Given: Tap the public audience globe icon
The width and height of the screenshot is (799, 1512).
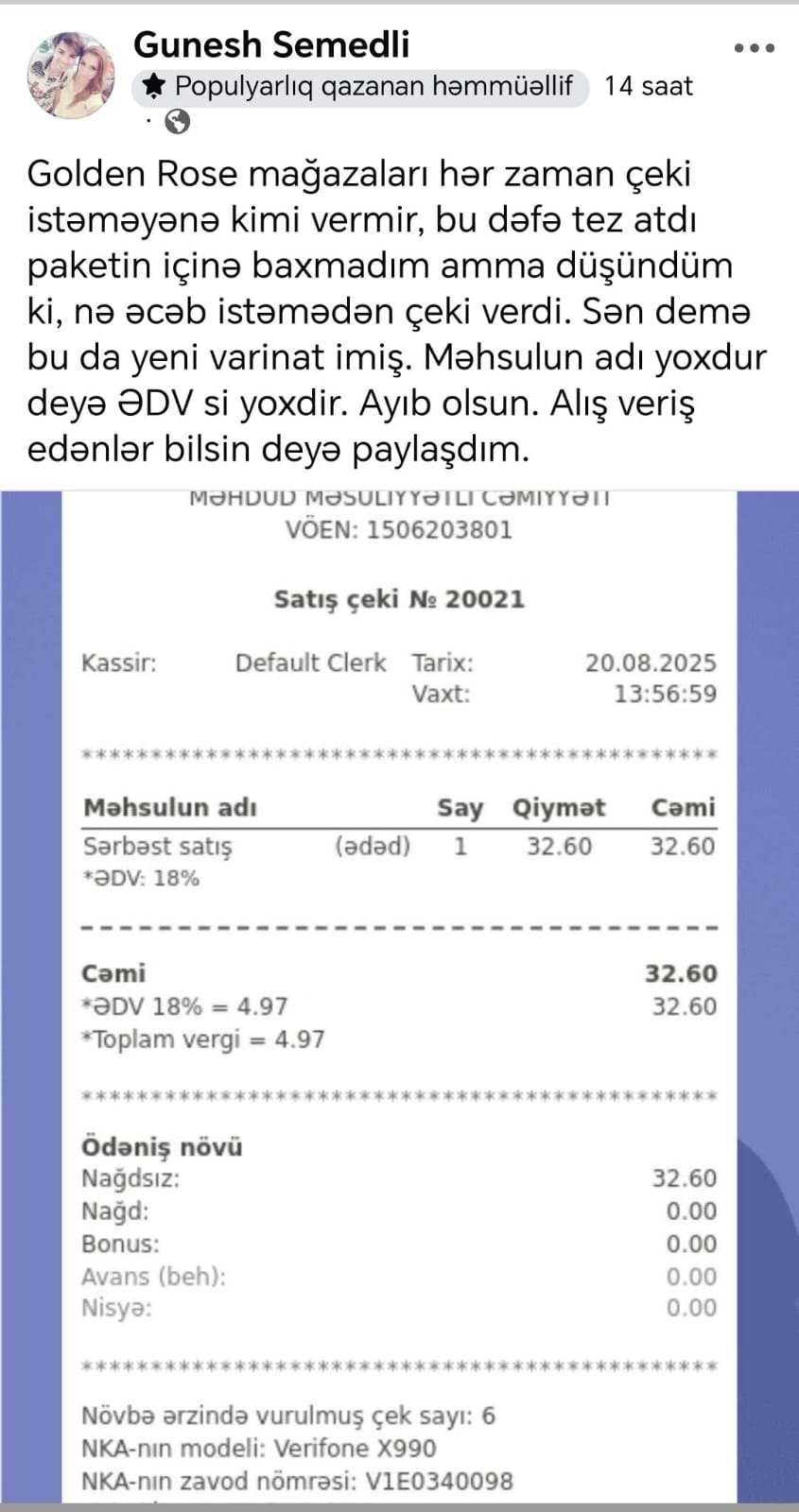Looking at the screenshot, I should (177, 121).
